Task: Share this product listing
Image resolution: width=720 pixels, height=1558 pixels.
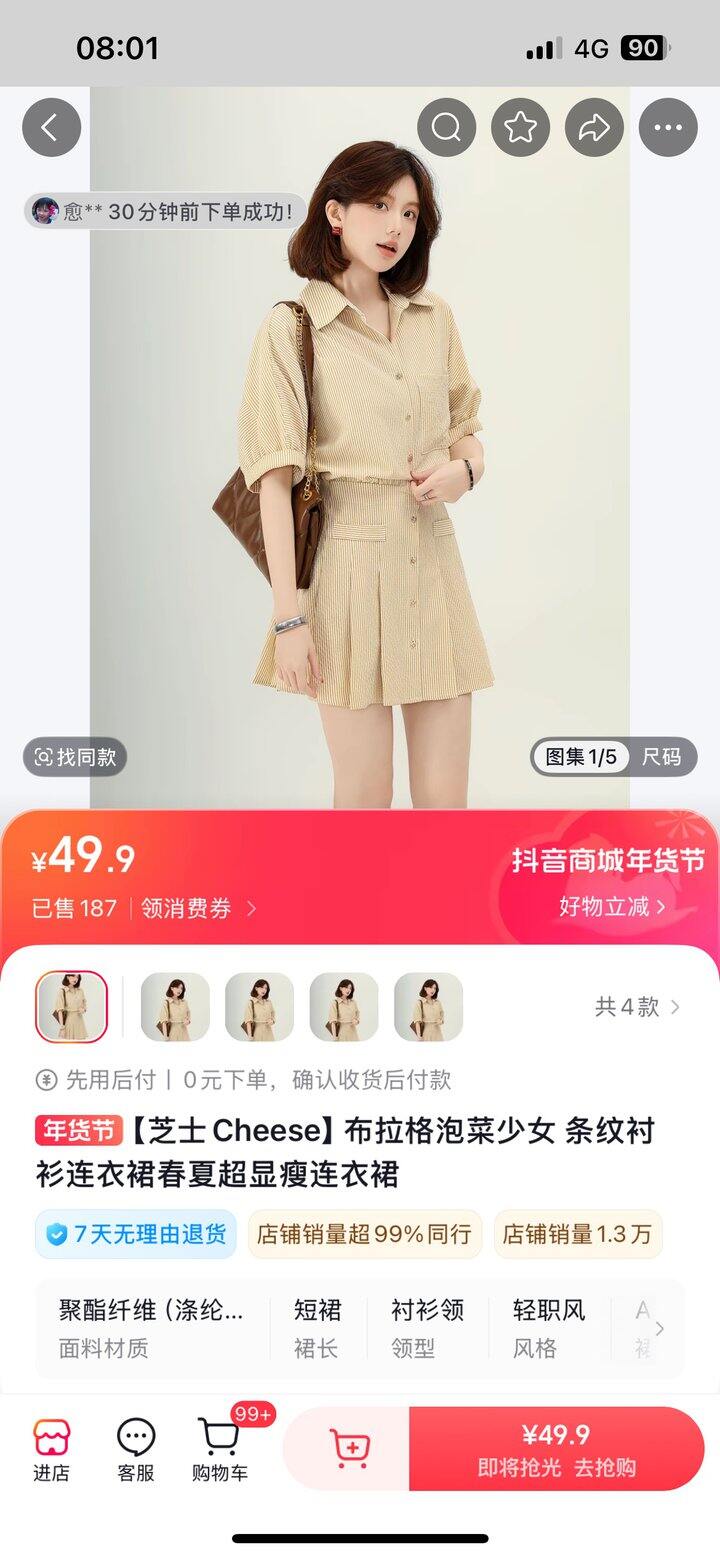Action: tap(594, 128)
